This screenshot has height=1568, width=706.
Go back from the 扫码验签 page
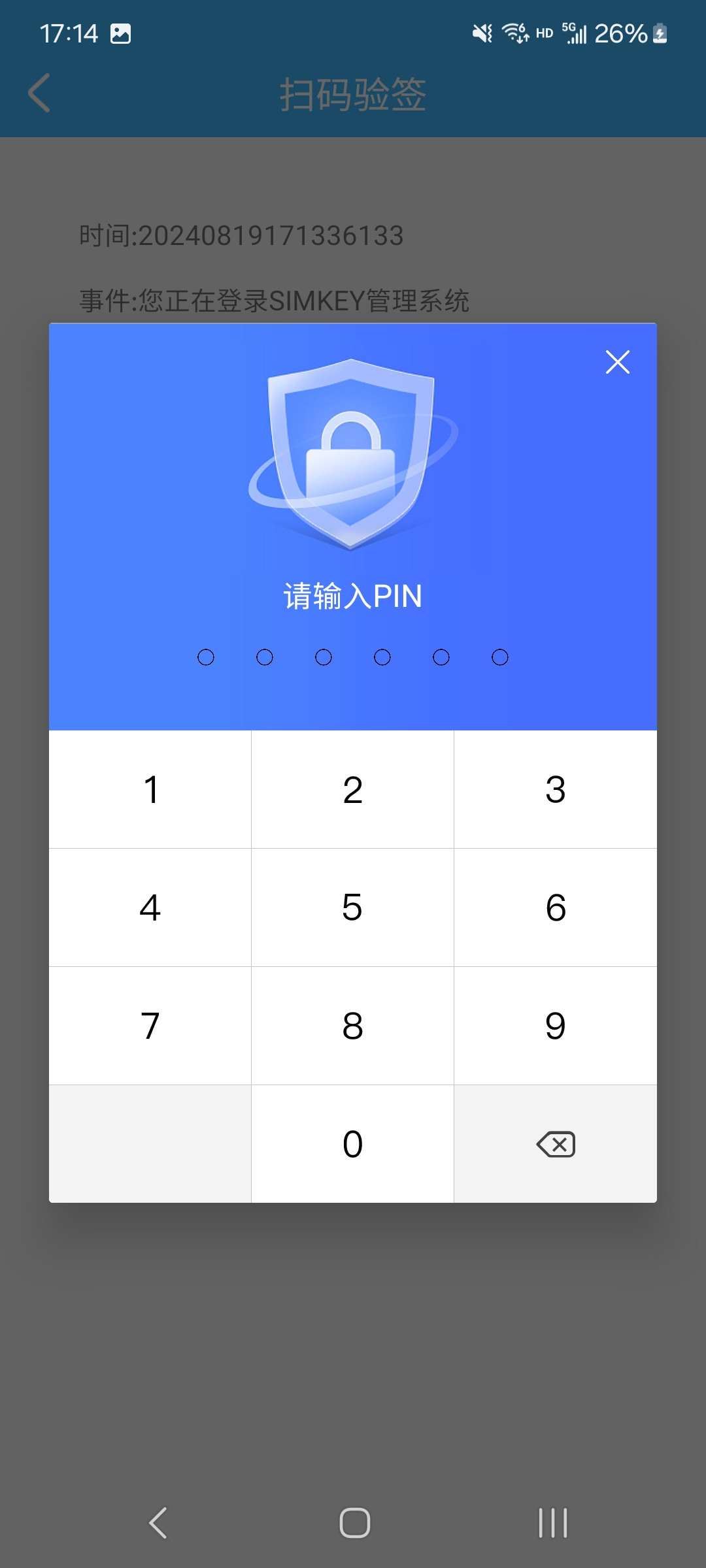coord(39,93)
